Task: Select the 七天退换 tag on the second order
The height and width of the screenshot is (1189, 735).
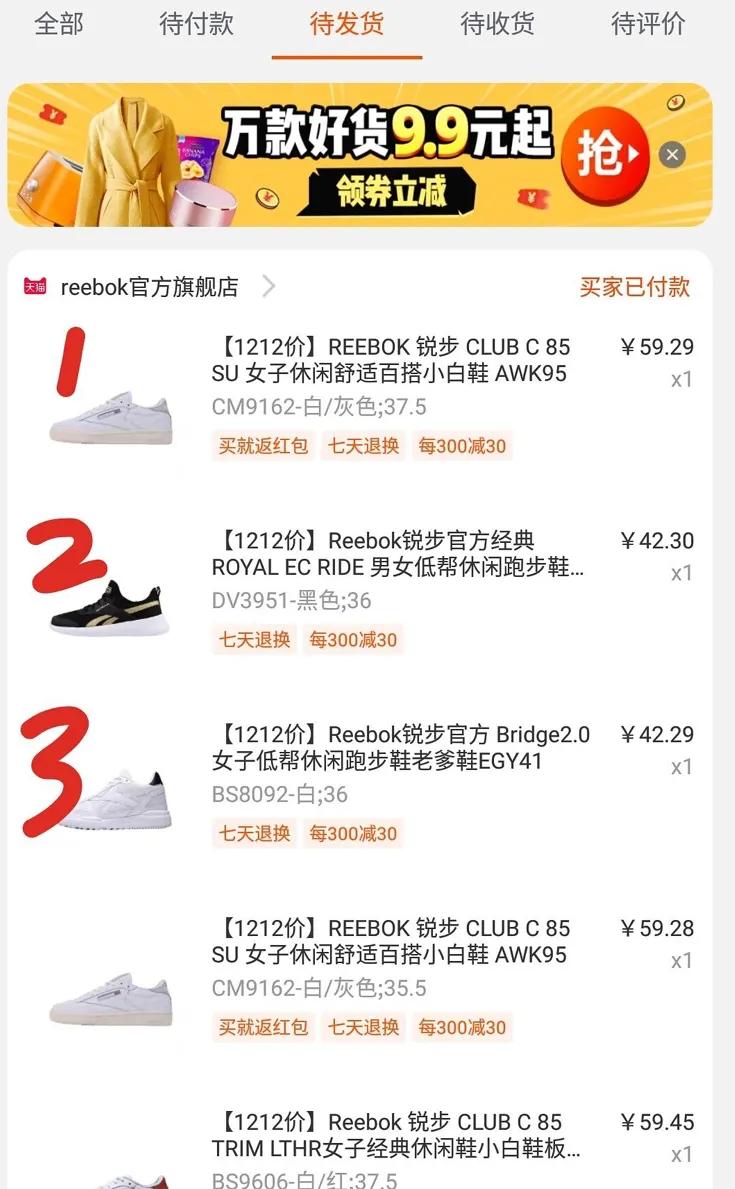Action: coord(254,638)
